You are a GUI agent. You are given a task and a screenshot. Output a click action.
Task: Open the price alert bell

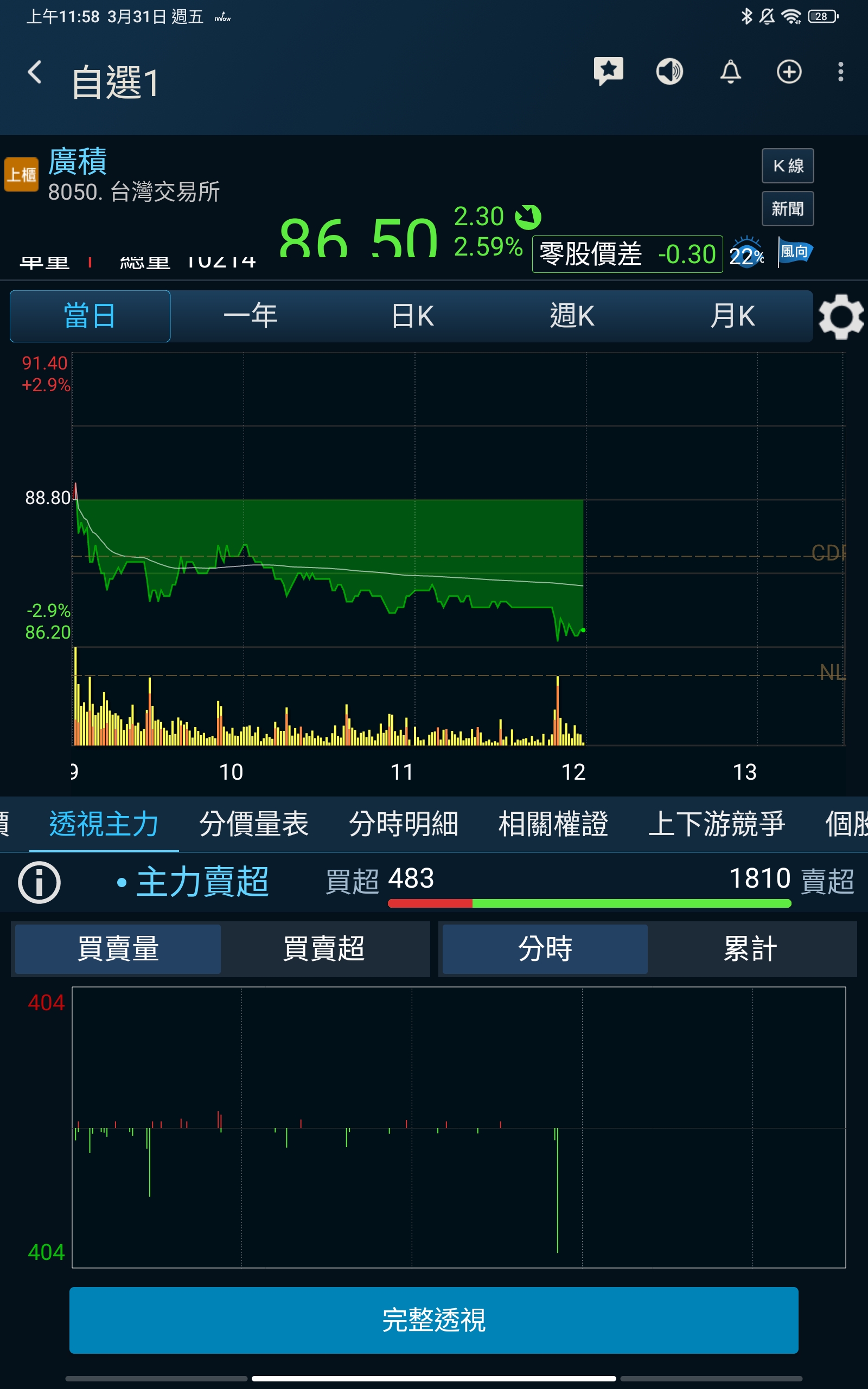pyautogui.click(x=730, y=72)
